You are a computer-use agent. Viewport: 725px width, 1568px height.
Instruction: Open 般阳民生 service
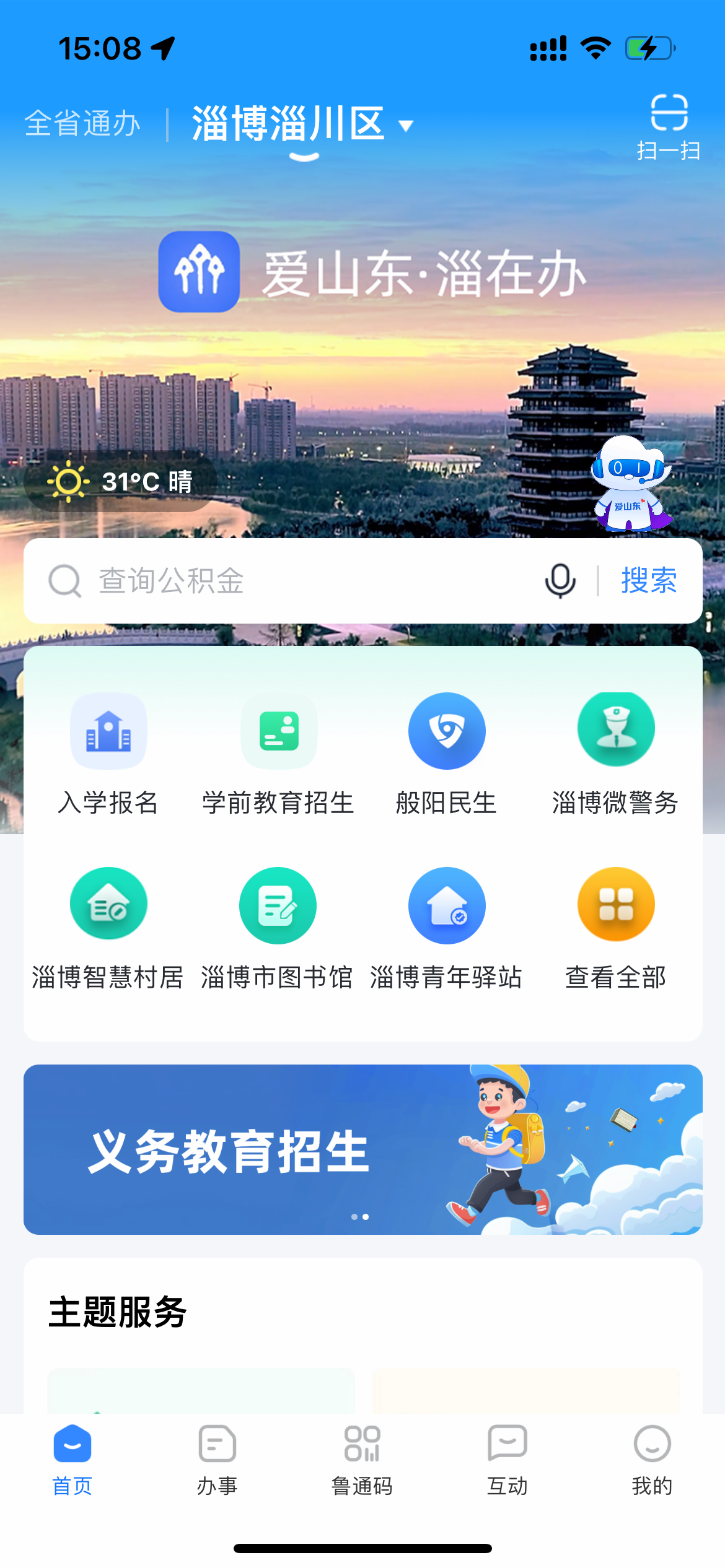click(447, 753)
